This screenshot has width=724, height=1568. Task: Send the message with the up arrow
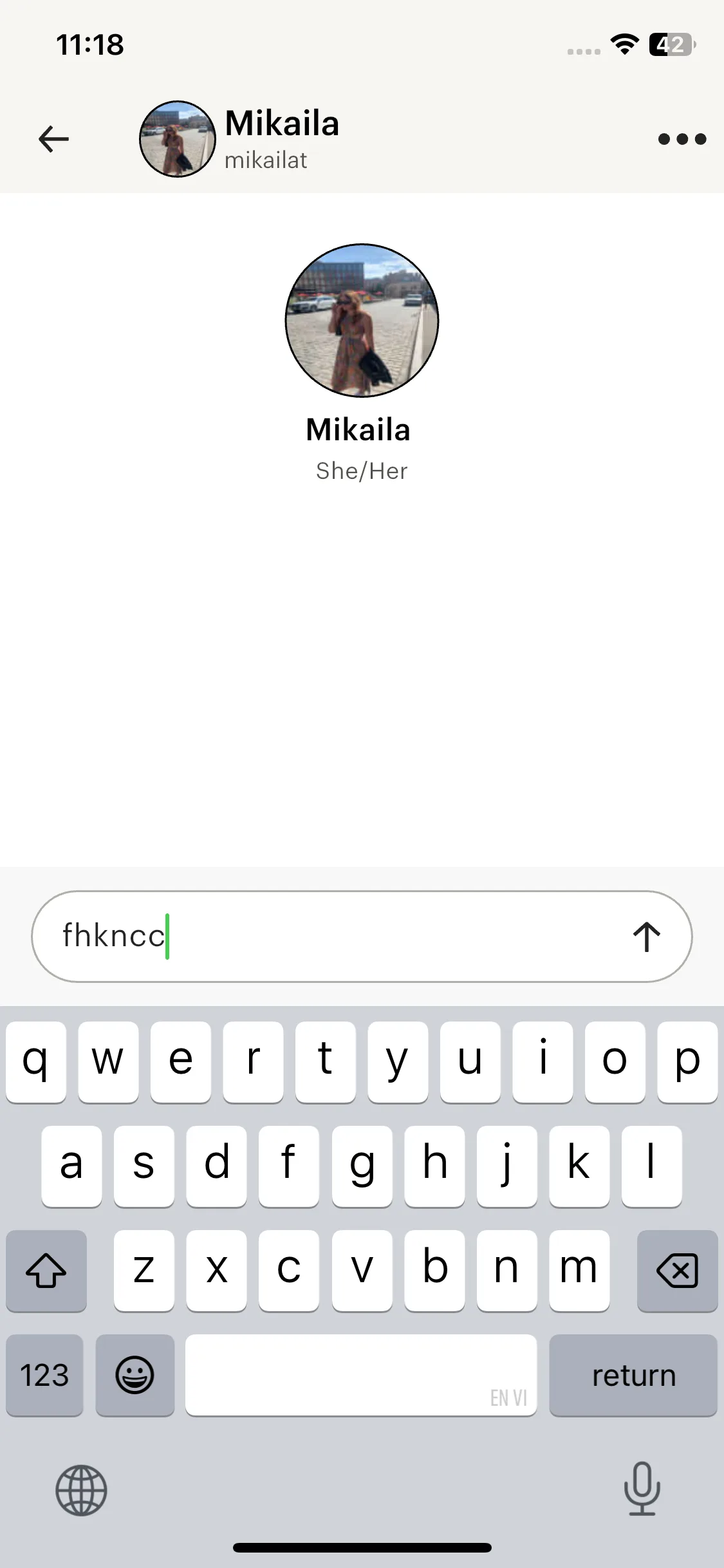pyautogui.click(x=647, y=937)
